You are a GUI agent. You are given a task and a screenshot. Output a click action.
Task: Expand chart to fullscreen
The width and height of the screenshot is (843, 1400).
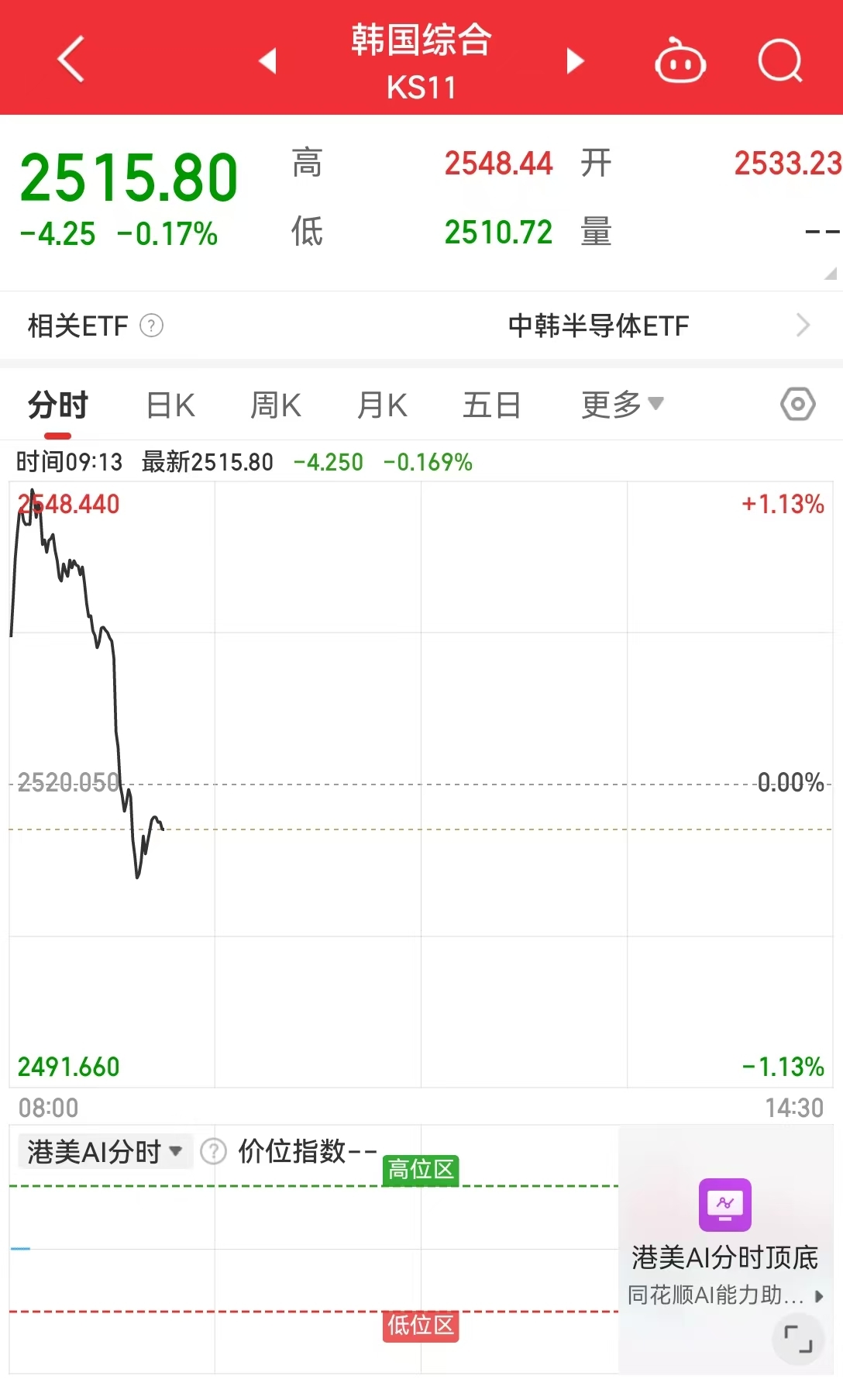pyautogui.click(x=798, y=1340)
